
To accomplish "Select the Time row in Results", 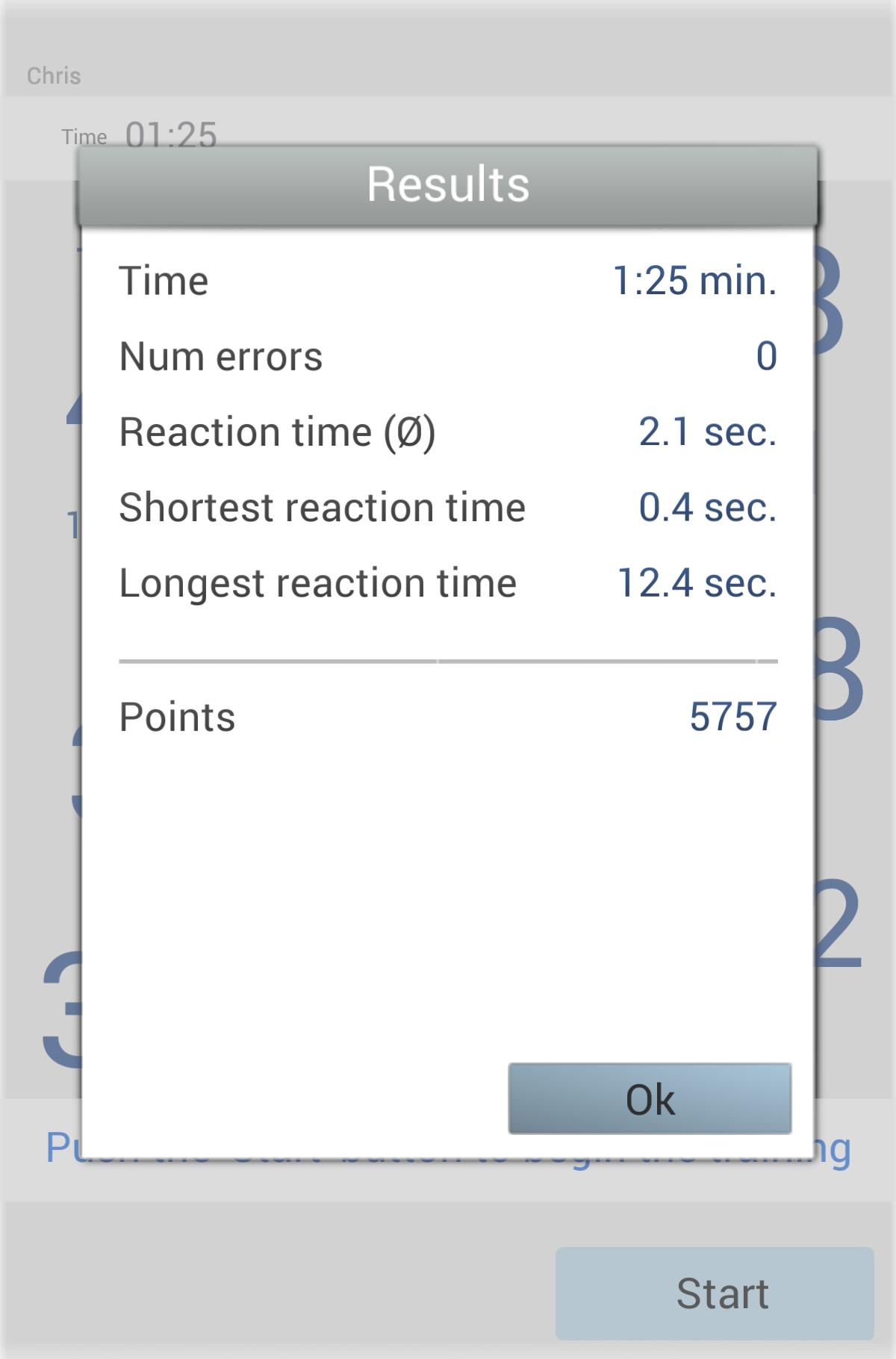I will [x=164, y=282].
